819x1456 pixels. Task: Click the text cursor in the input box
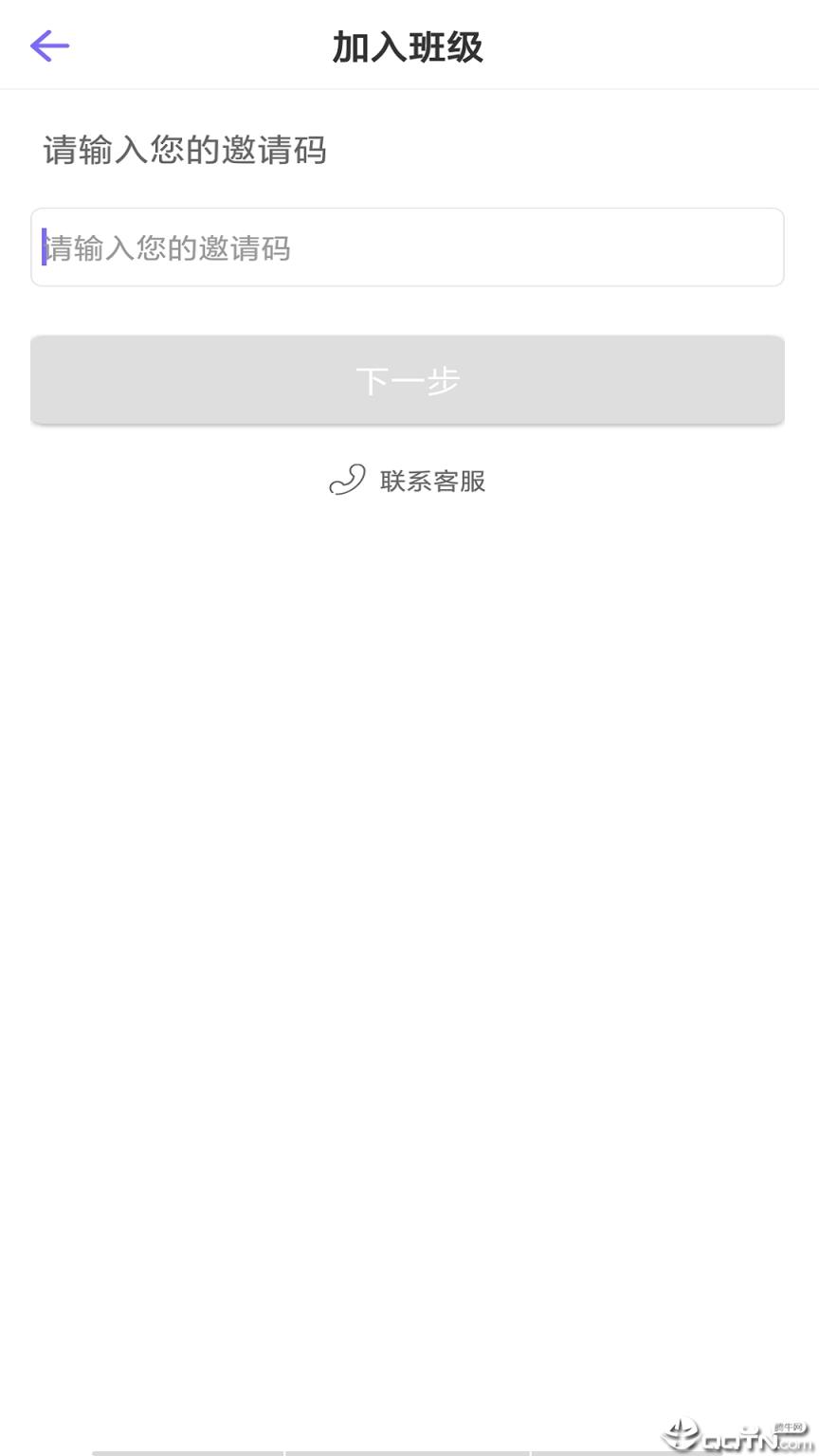click(44, 247)
